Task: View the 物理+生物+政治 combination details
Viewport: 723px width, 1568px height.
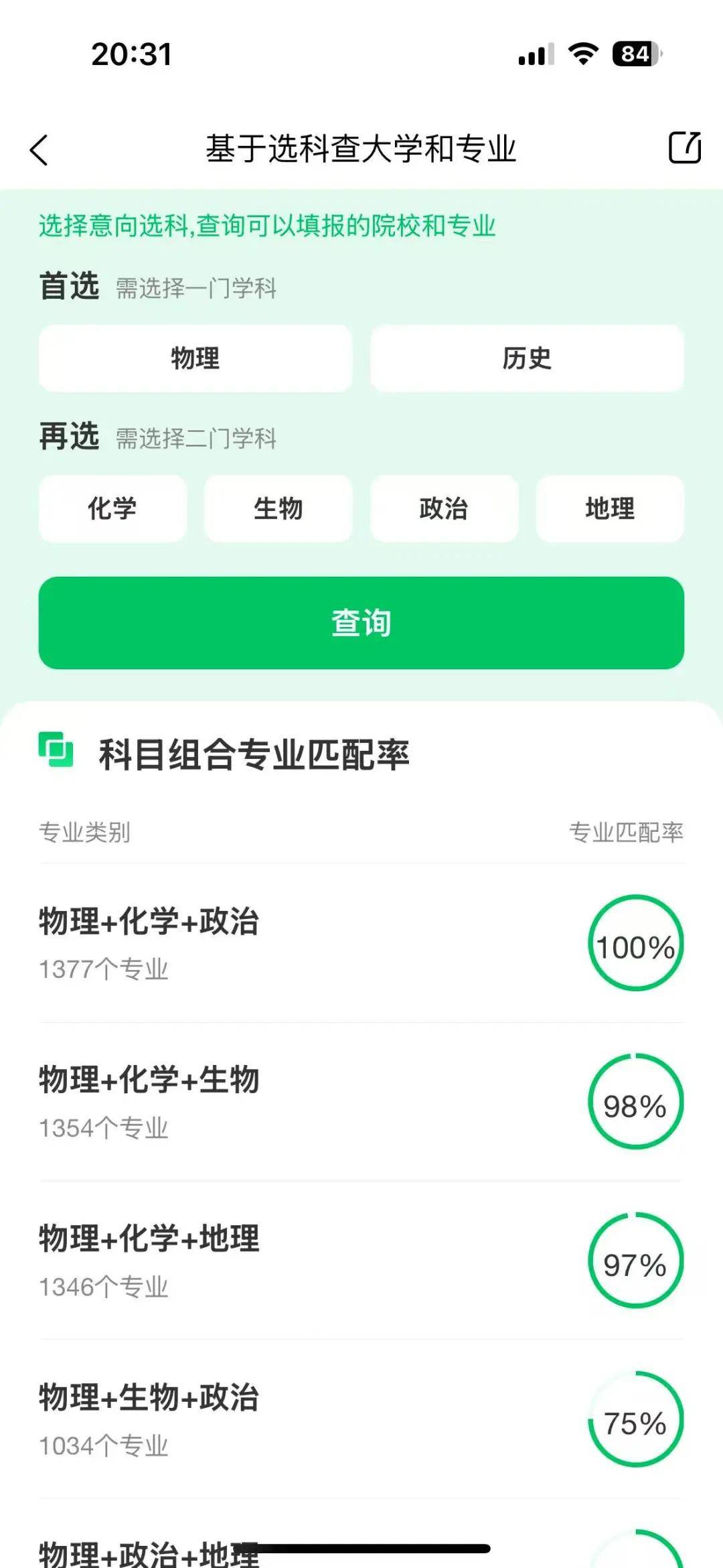Action: click(361, 1419)
